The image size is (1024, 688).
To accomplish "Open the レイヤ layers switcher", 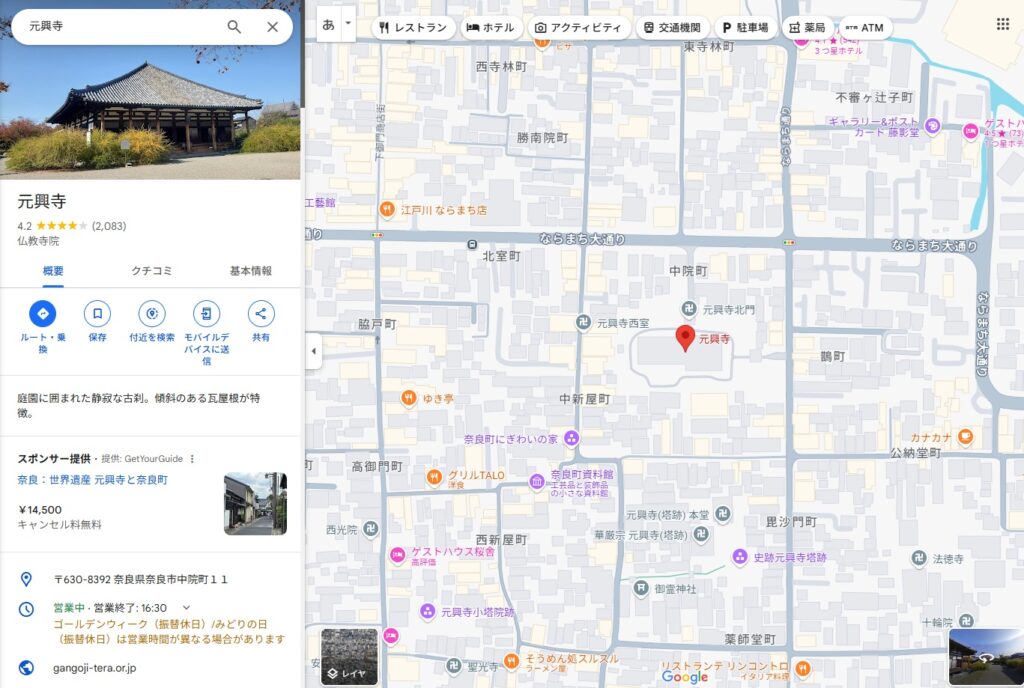I will (350, 657).
